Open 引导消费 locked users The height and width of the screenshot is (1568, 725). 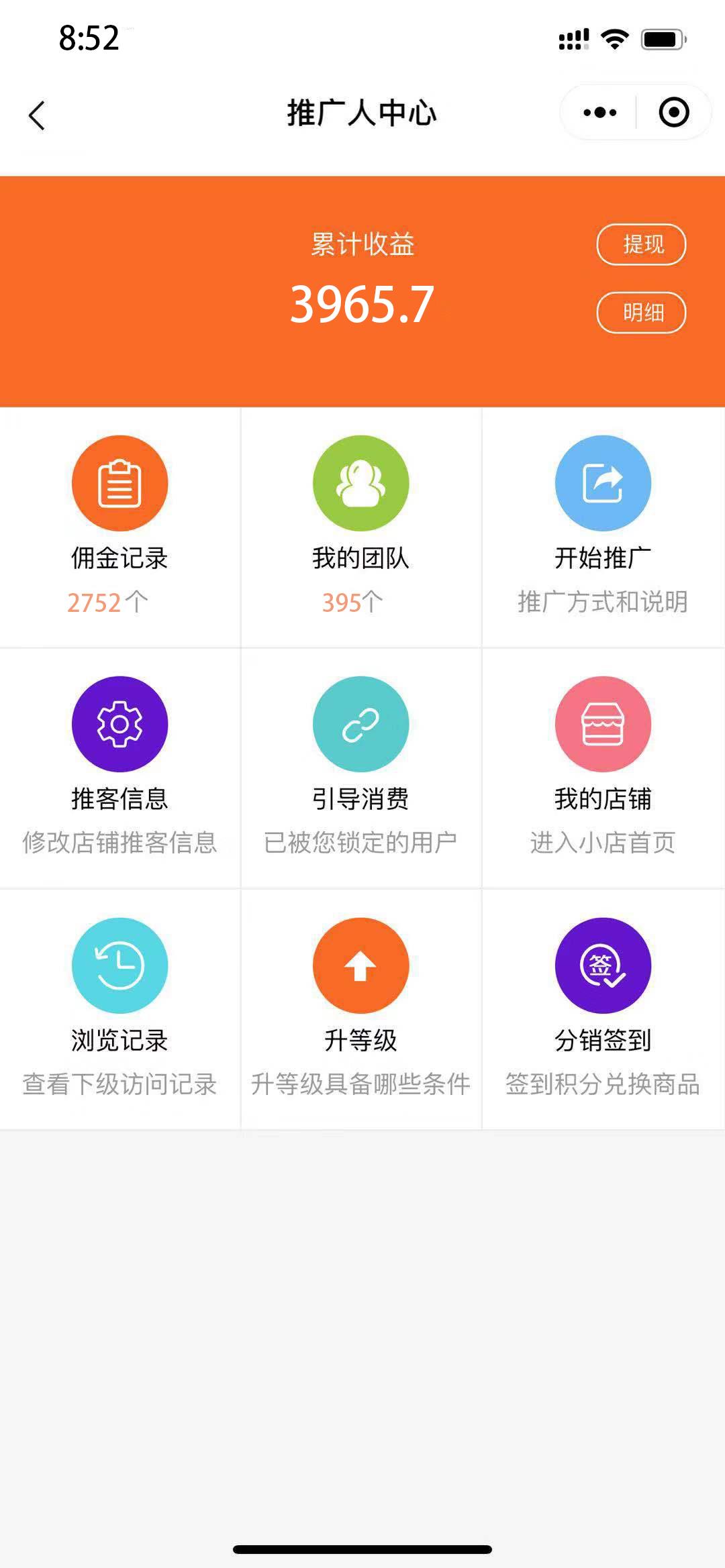(x=361, y=768)
